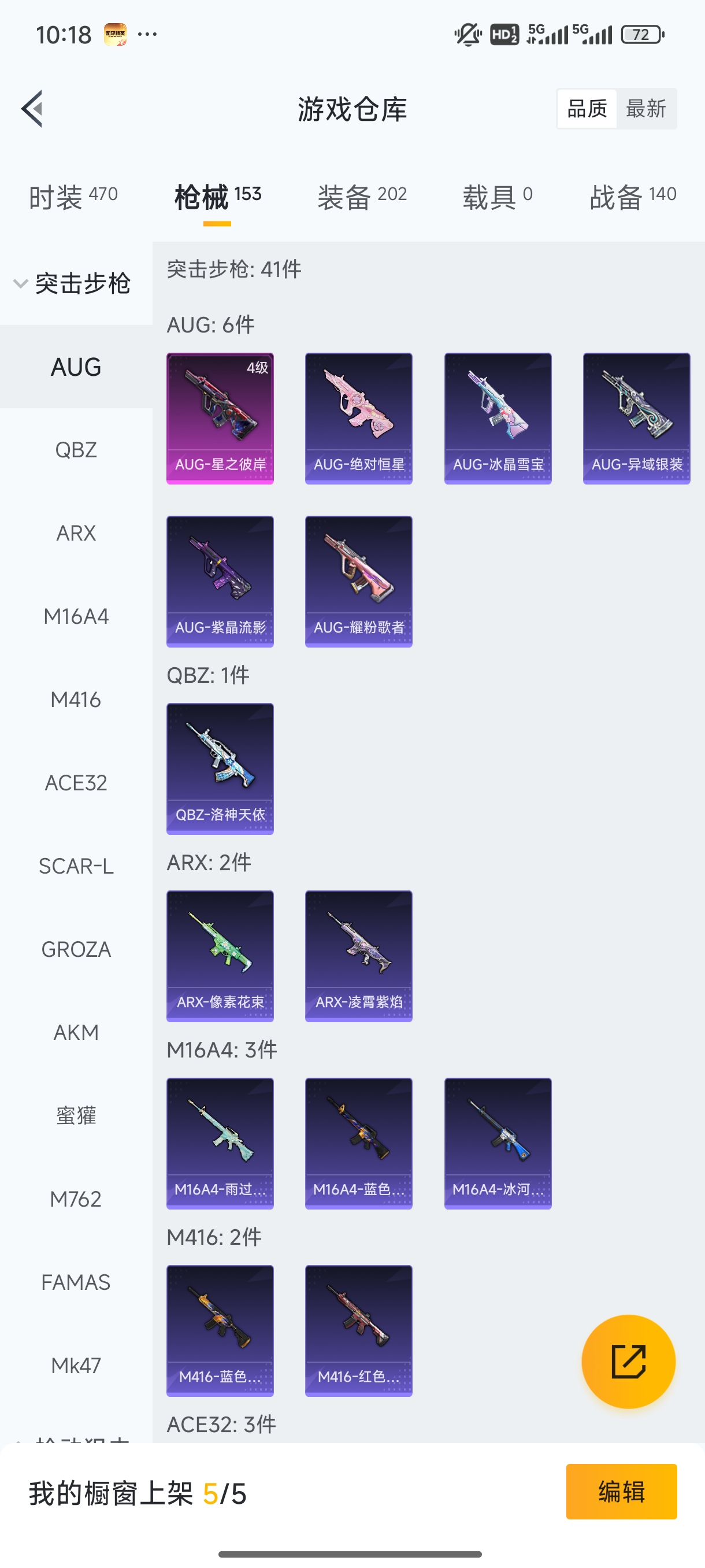Sort the warehouse by 品质

587,109
